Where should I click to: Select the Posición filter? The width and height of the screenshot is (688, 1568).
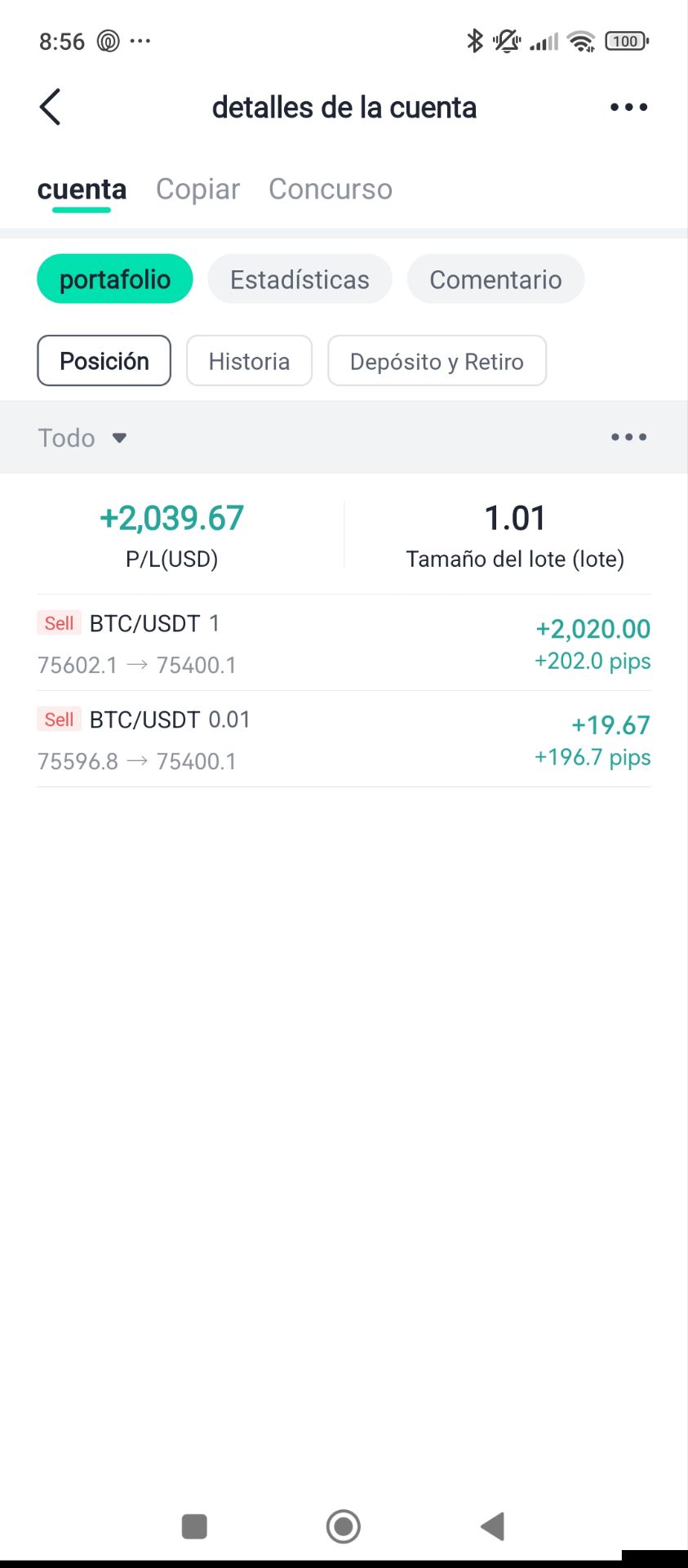(104, 361)
